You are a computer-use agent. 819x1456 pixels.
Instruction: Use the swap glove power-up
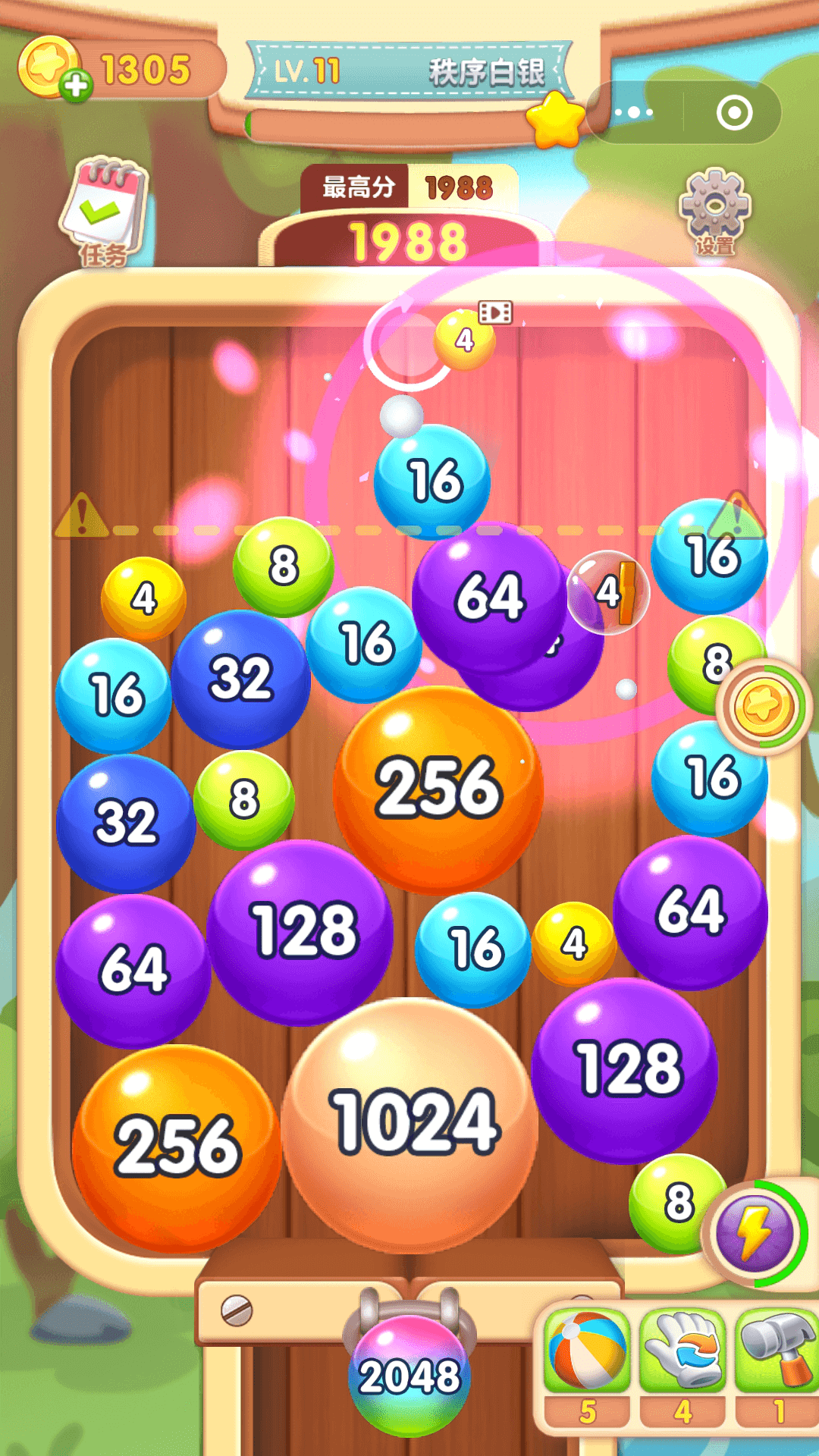[x=682, y=1352]
